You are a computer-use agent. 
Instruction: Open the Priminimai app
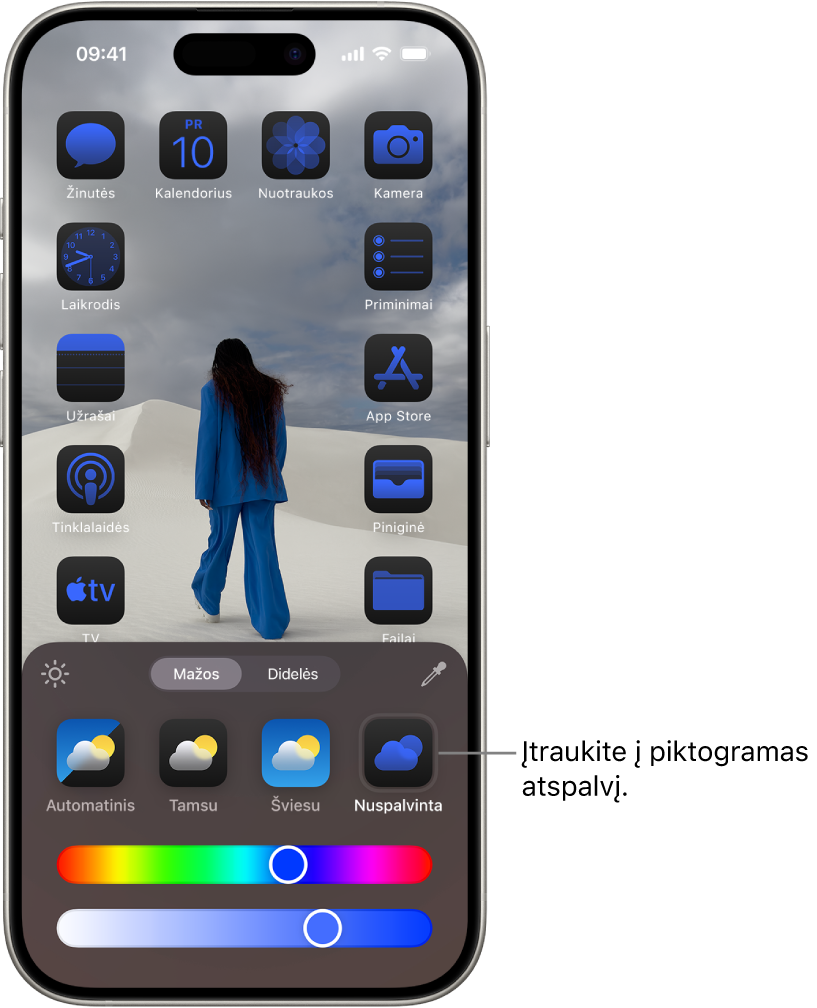[x=398, y=257]
